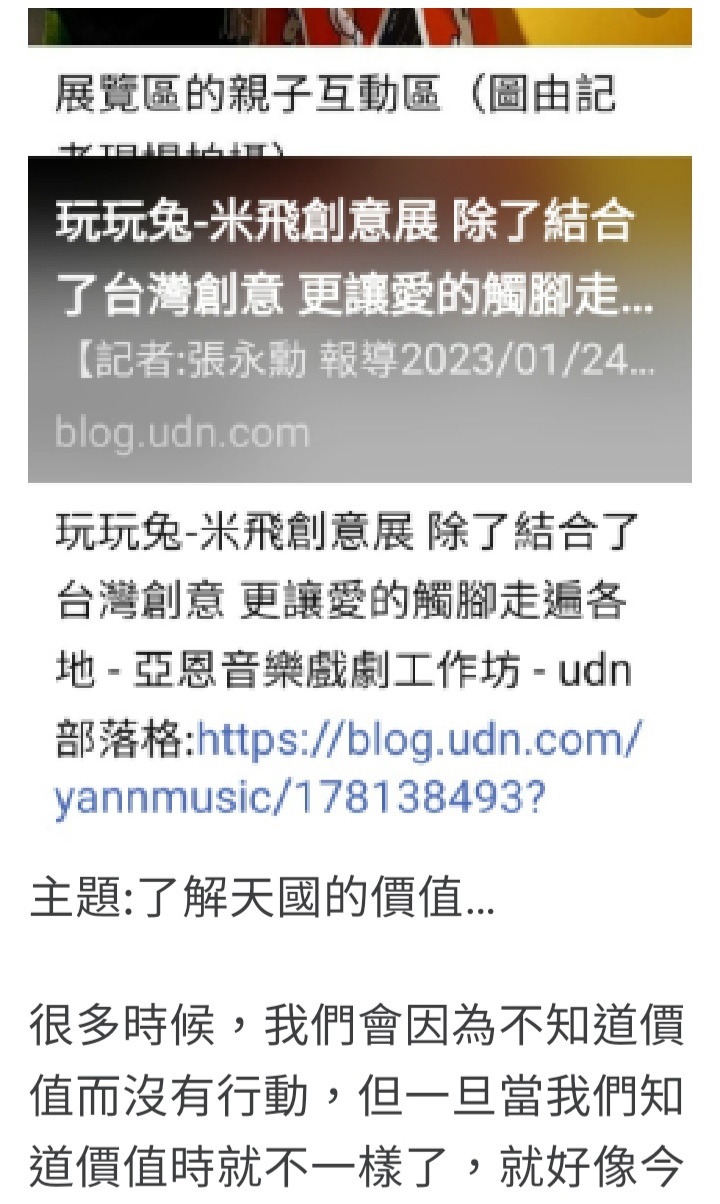Open the 玩玩兔-米飛創意展 link preview card
Image resolution: width=720 pixels, height=1204 pixels.
[x=359, y=320]
